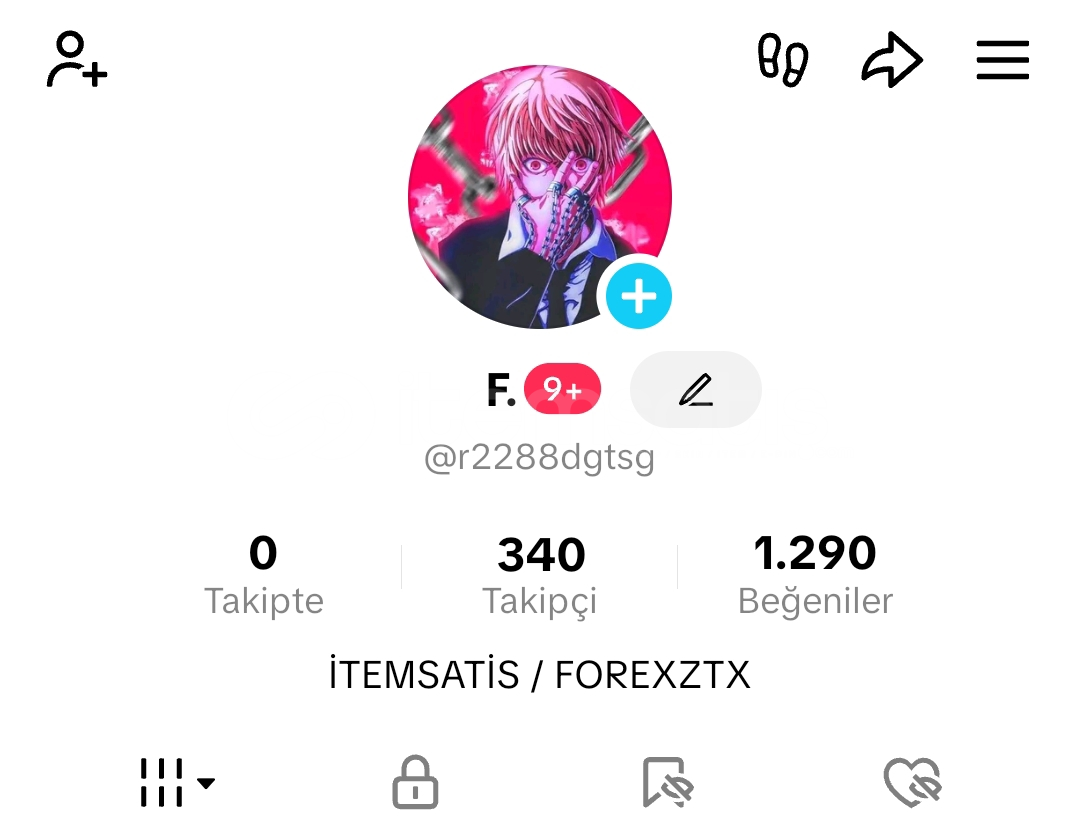The image size is (1080, 832).
Task: Switch to the hidden liked videos tab
Action: (x=913, y=782)
